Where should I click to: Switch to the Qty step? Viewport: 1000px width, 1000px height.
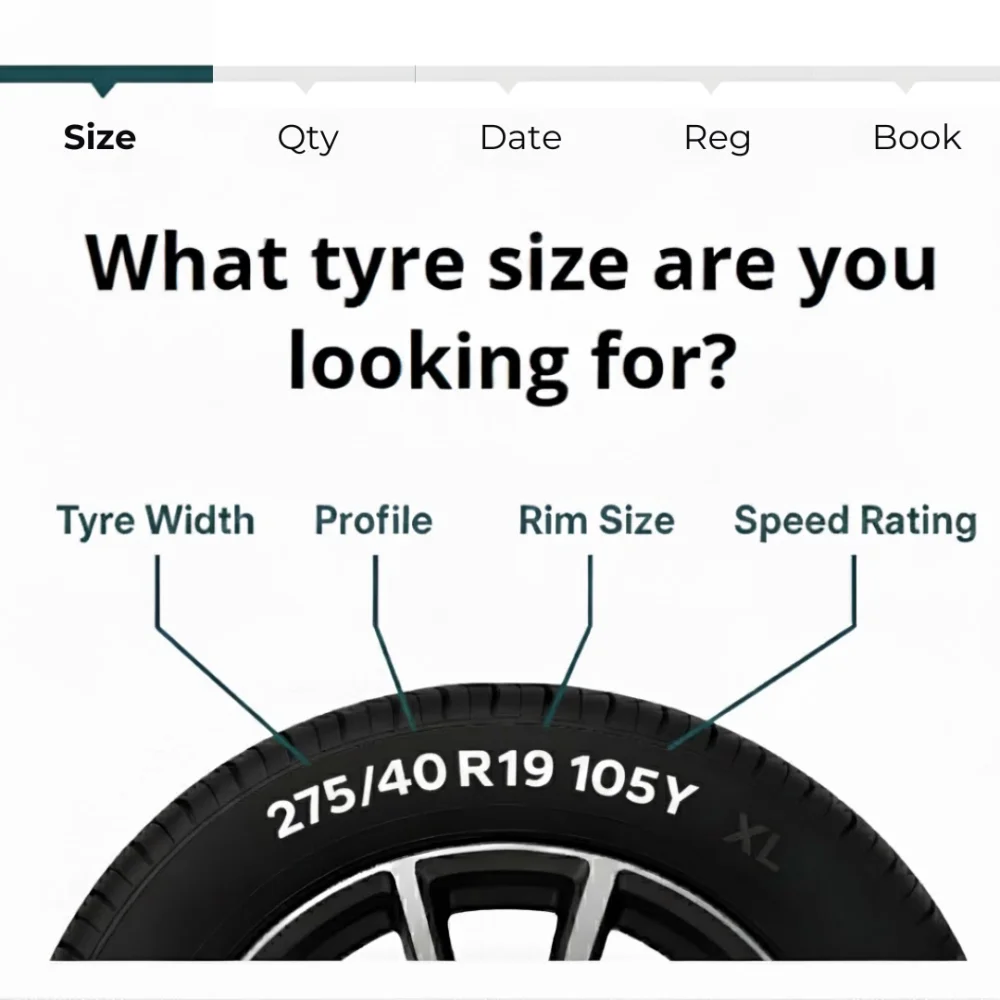[x=308, y=138]
